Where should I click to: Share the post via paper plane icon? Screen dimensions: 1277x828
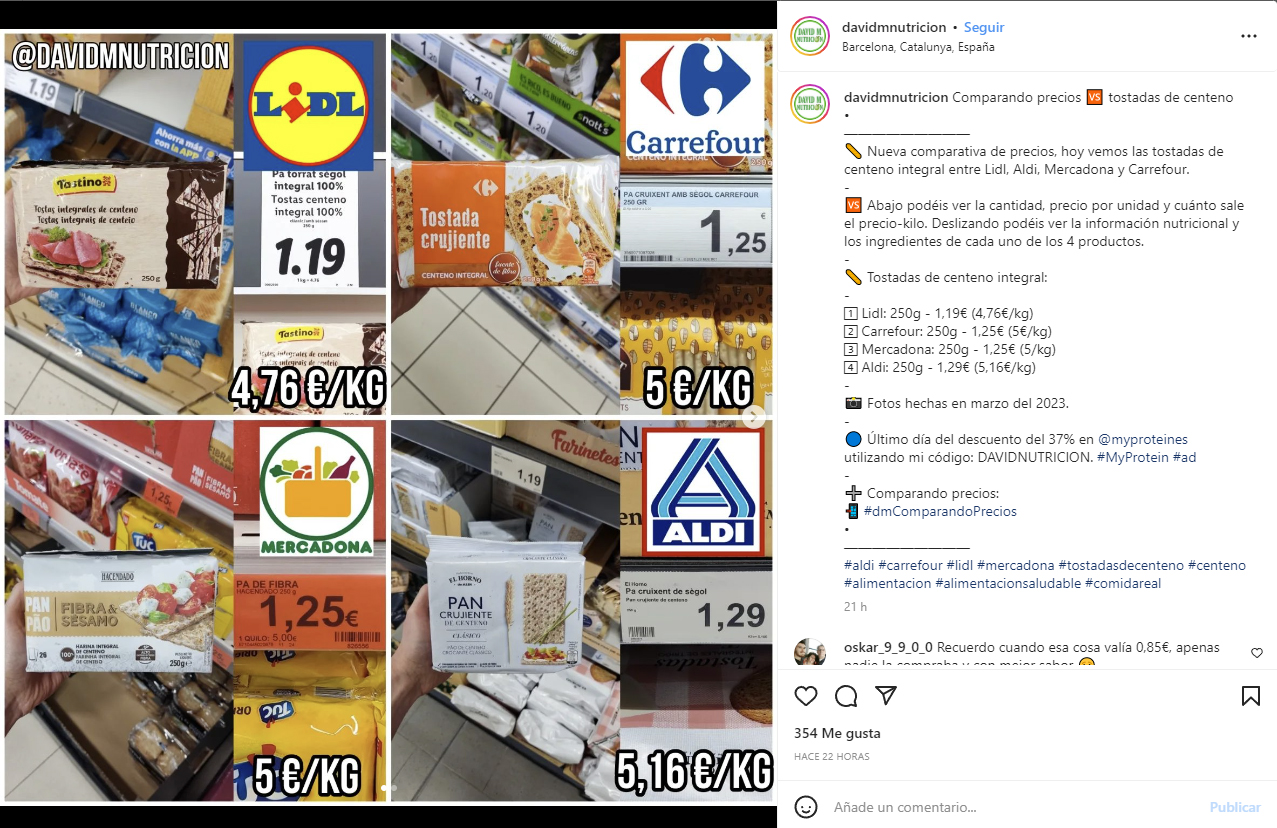tap(886, 695)
